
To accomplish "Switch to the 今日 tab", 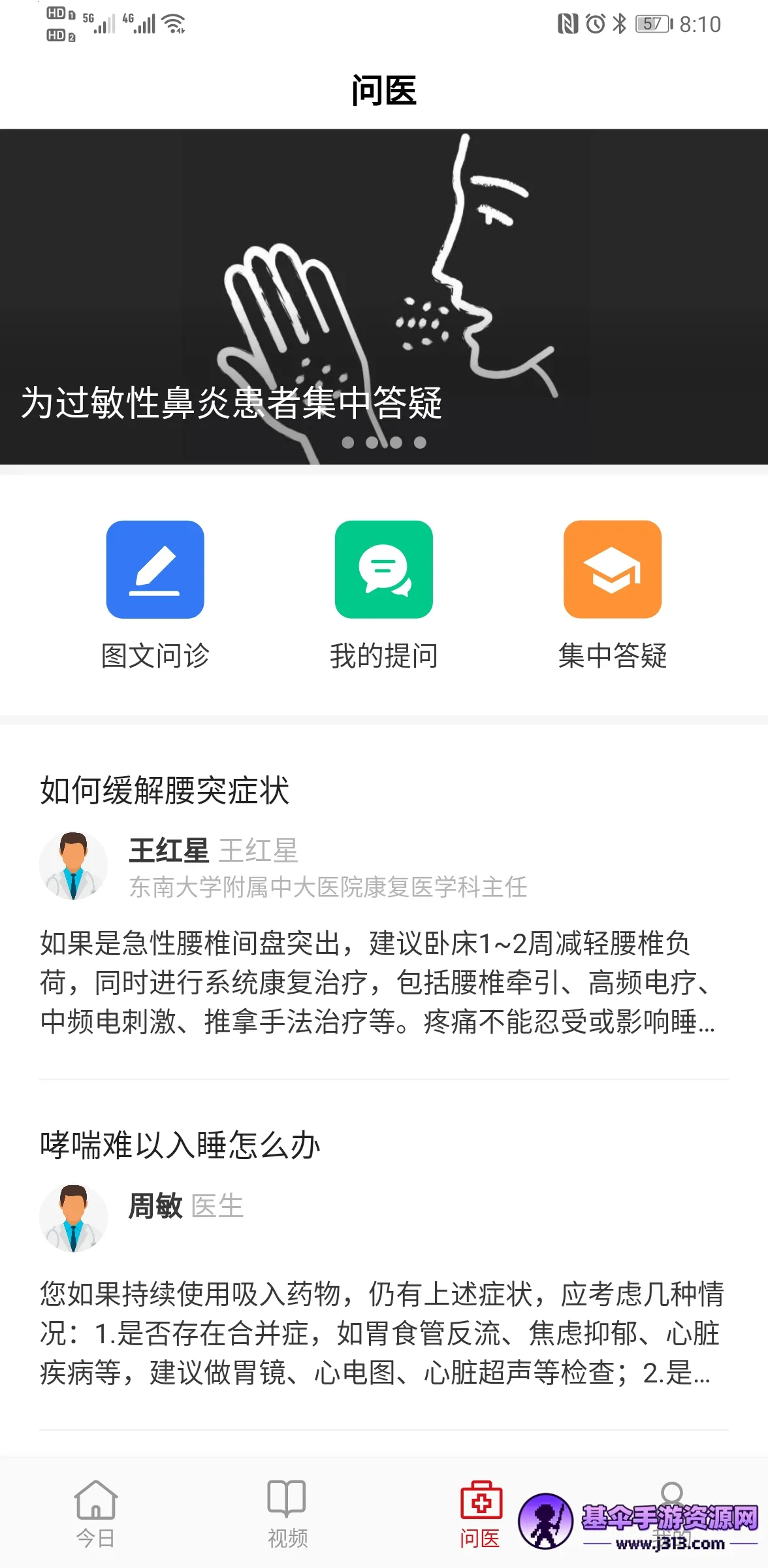I will click(x=96, y=1512).
